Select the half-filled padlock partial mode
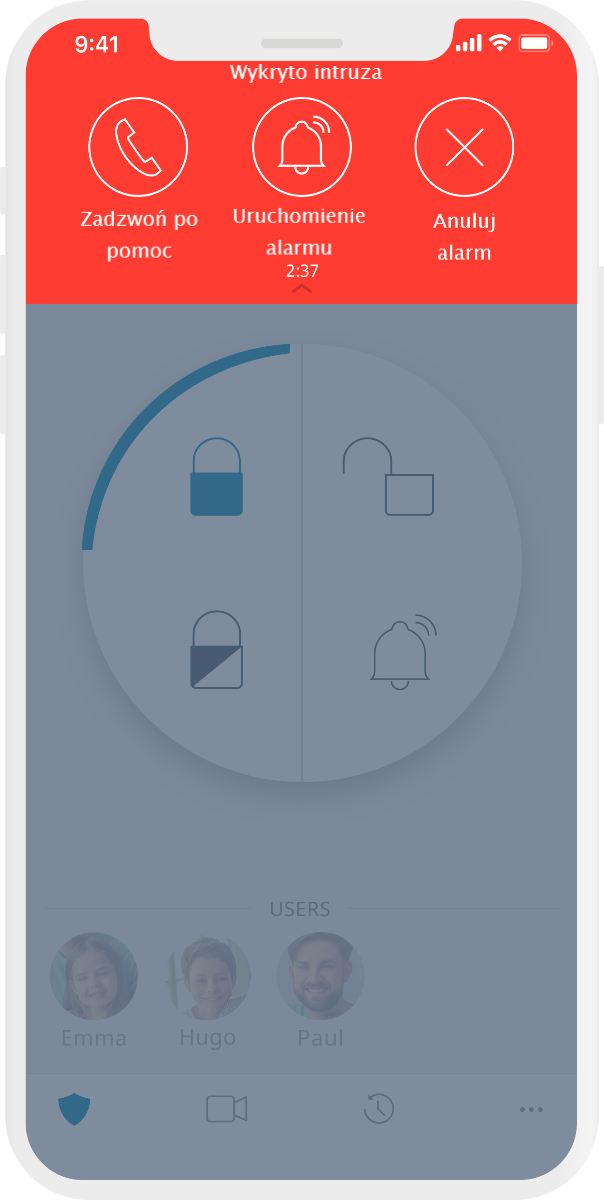604x1200 pixels. tap(216, 650)
